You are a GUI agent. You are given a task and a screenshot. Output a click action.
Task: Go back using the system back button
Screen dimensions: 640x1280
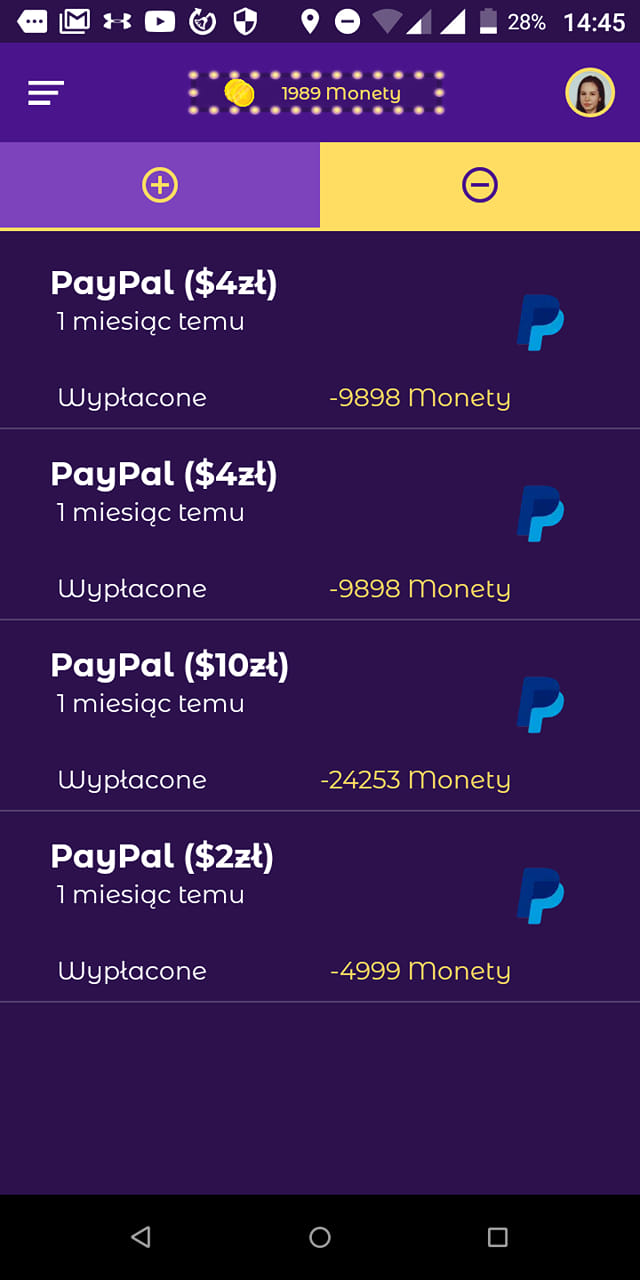[x=141, y=1237]
